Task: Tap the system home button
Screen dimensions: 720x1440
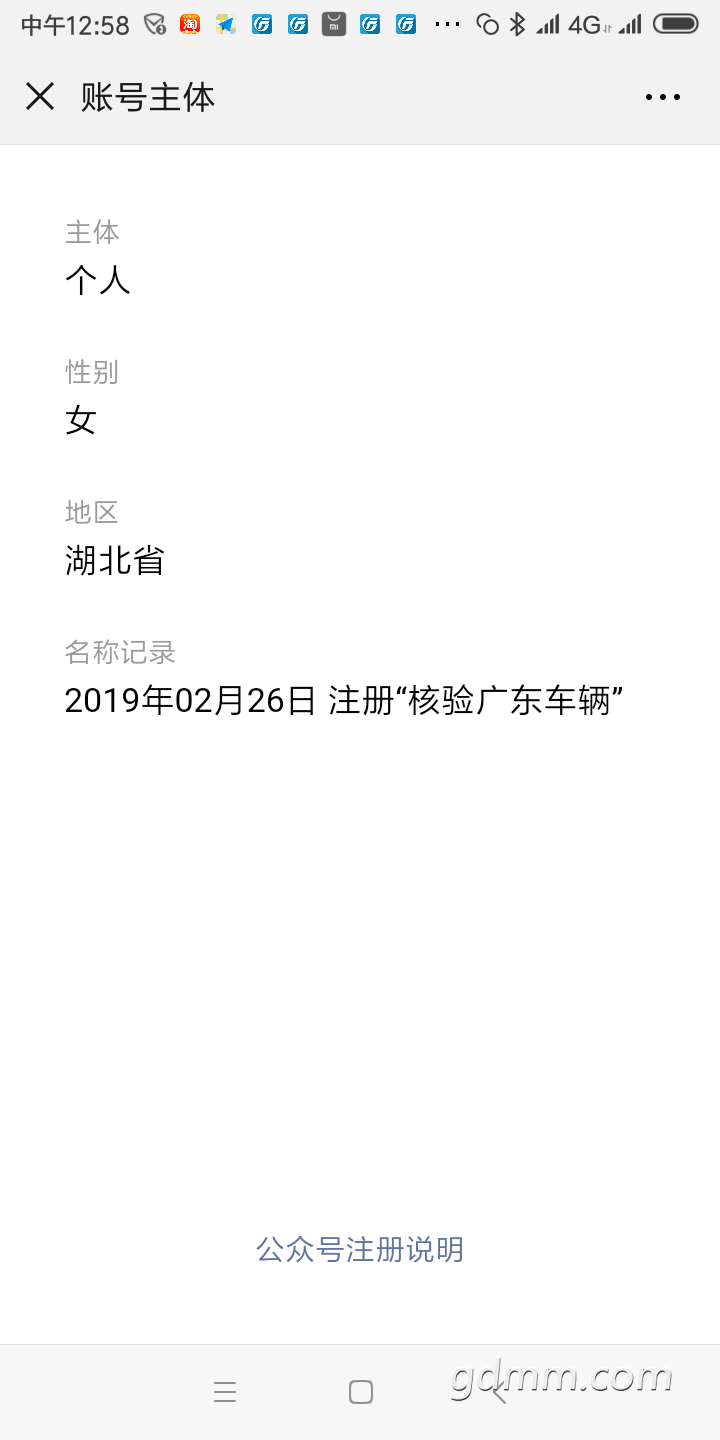Action: pos(361,1391)
